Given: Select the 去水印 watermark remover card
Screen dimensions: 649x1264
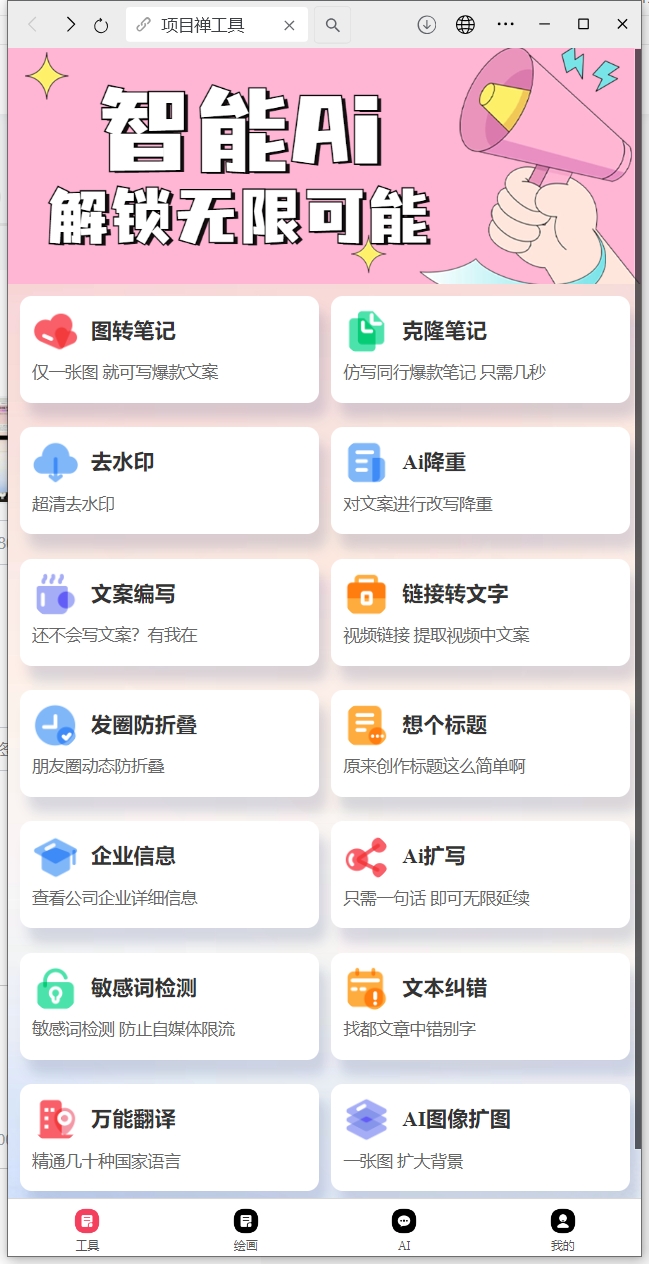Looking at the screenshot, I should (169, 480).
